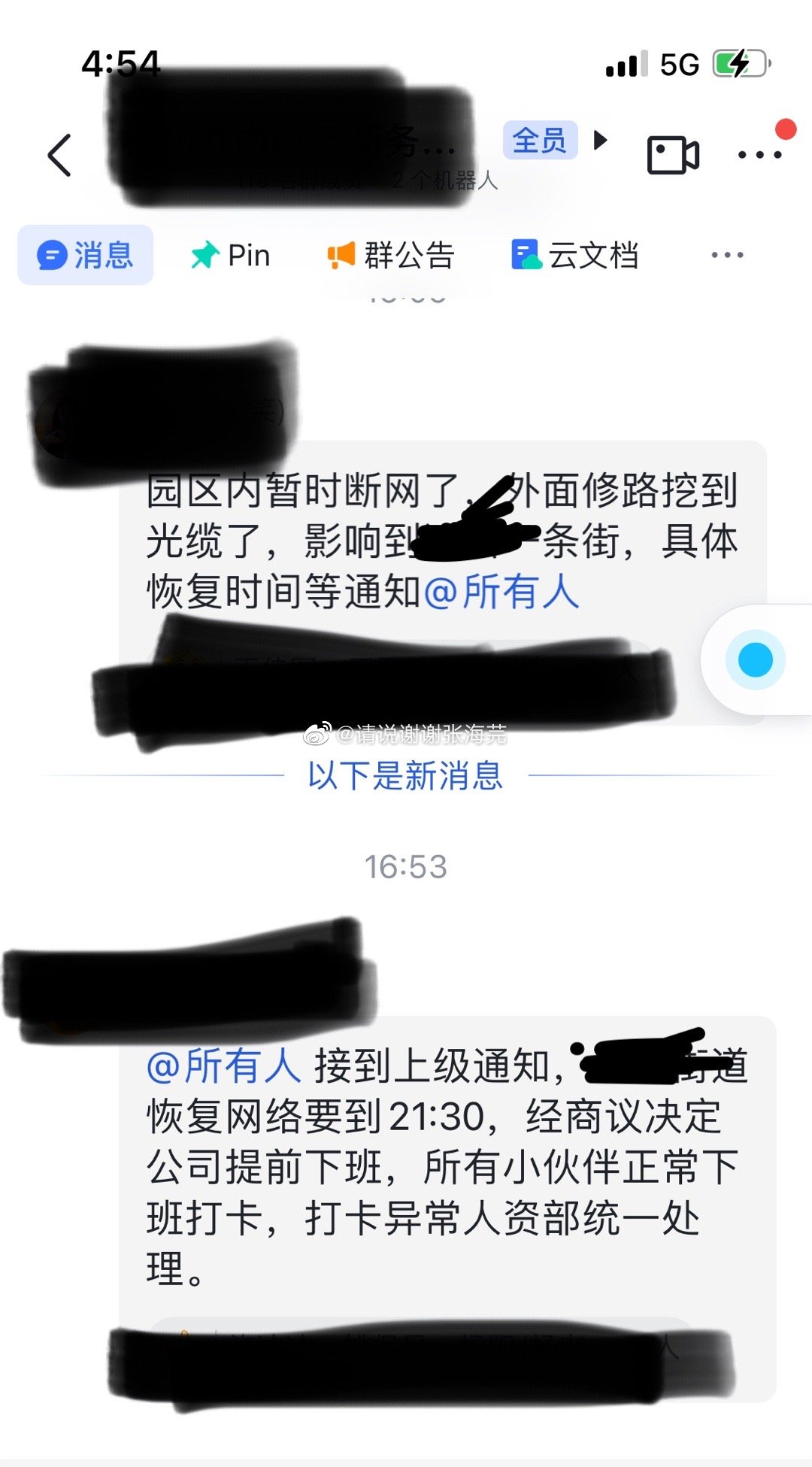Tap the @所有人 mention in the 16:53 message

coord(223,1065)
